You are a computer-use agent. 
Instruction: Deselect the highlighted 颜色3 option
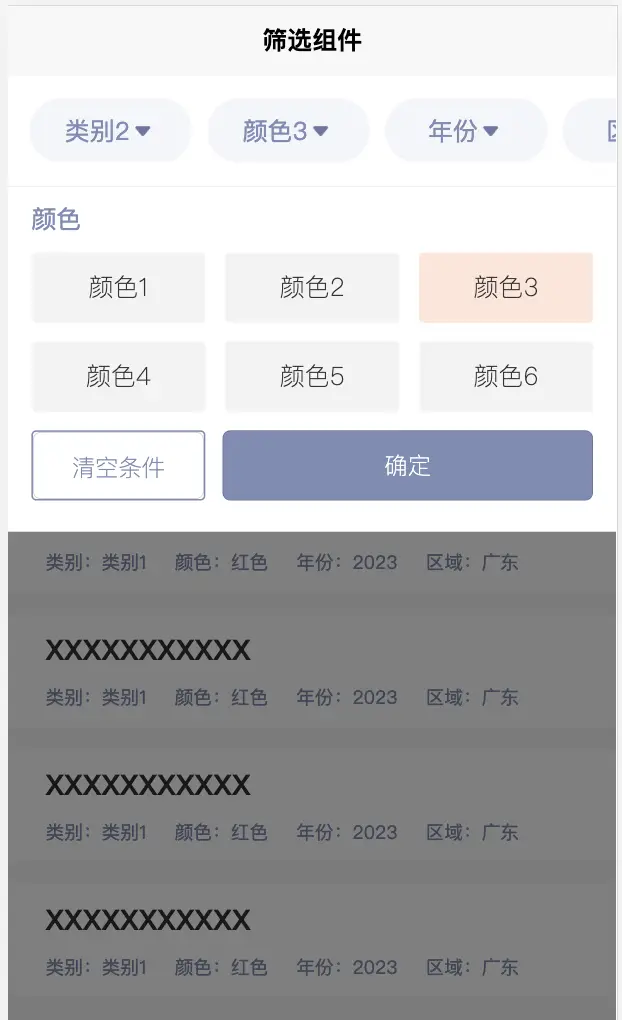tap(505, 288)
